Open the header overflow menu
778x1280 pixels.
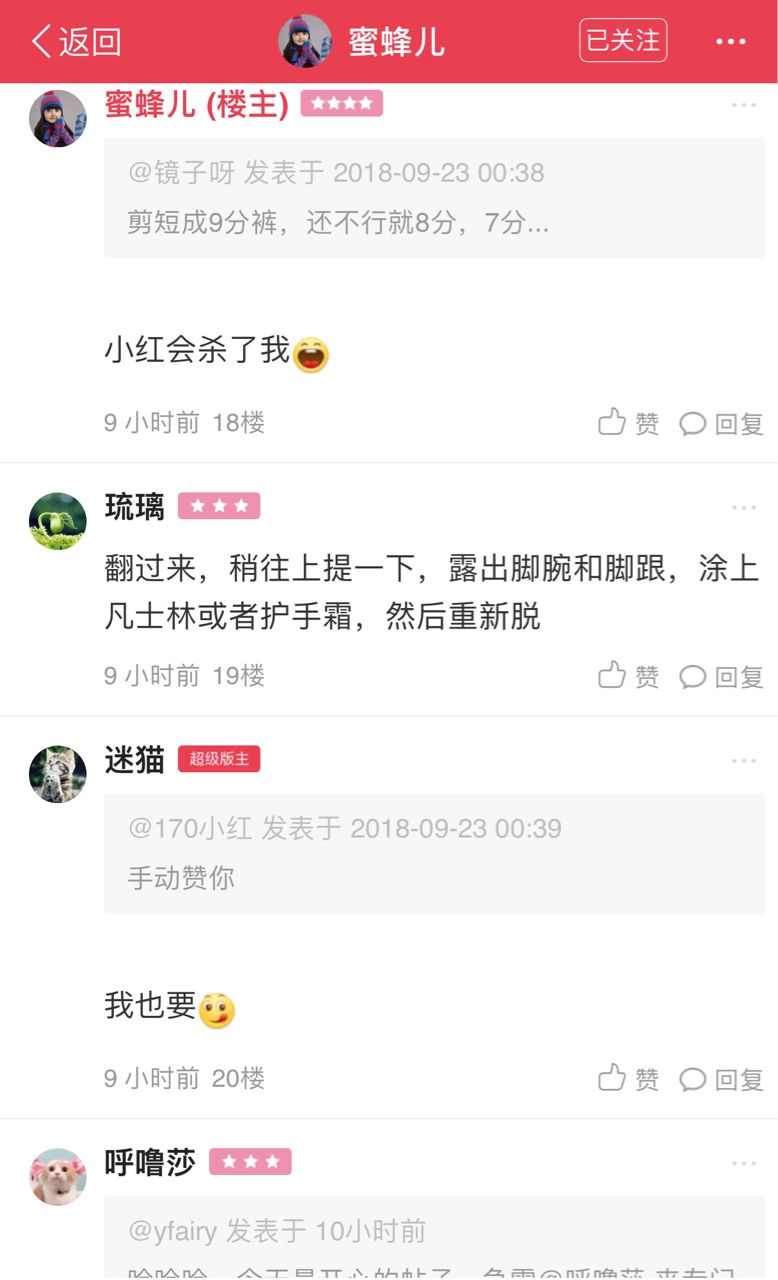[731, 42]
